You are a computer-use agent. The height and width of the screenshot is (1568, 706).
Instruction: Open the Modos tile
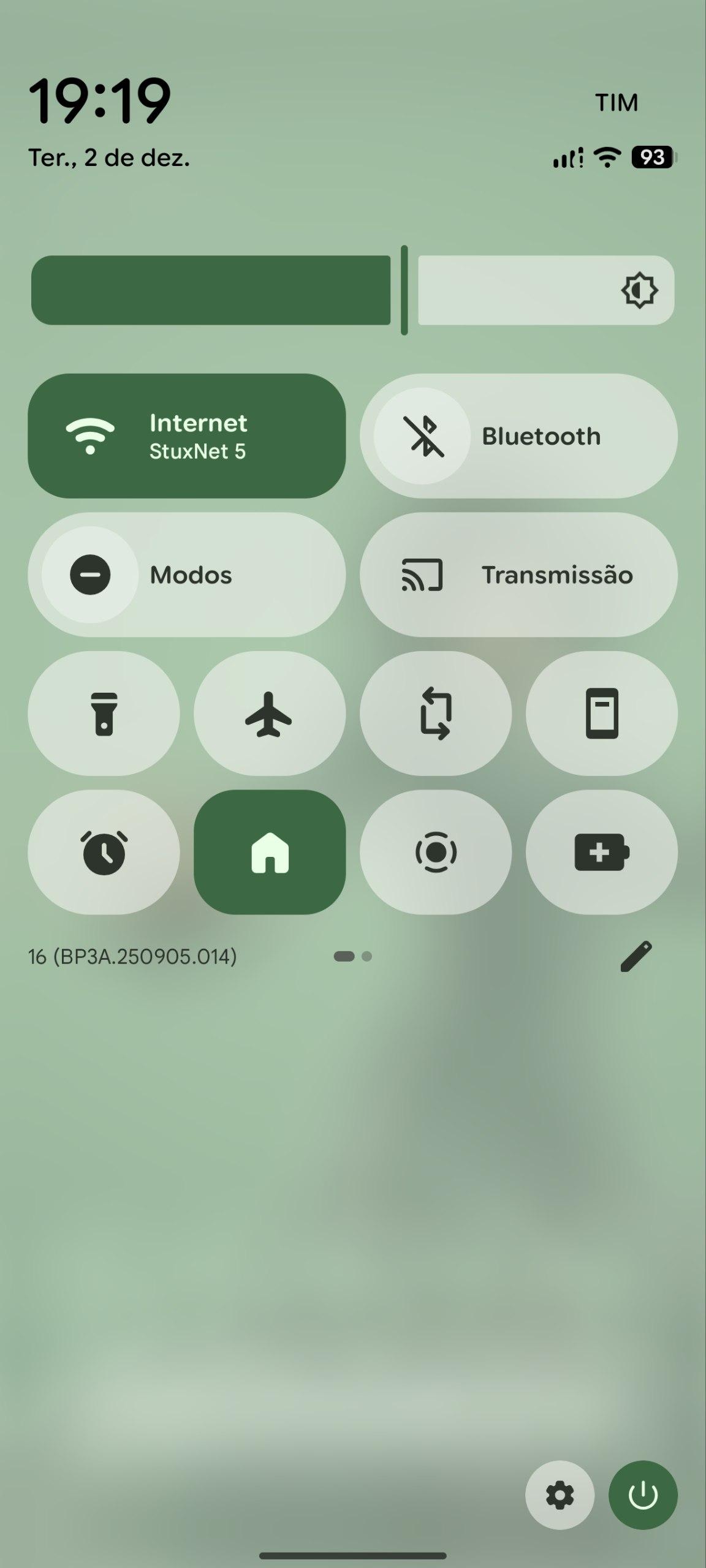coord(186,575)
